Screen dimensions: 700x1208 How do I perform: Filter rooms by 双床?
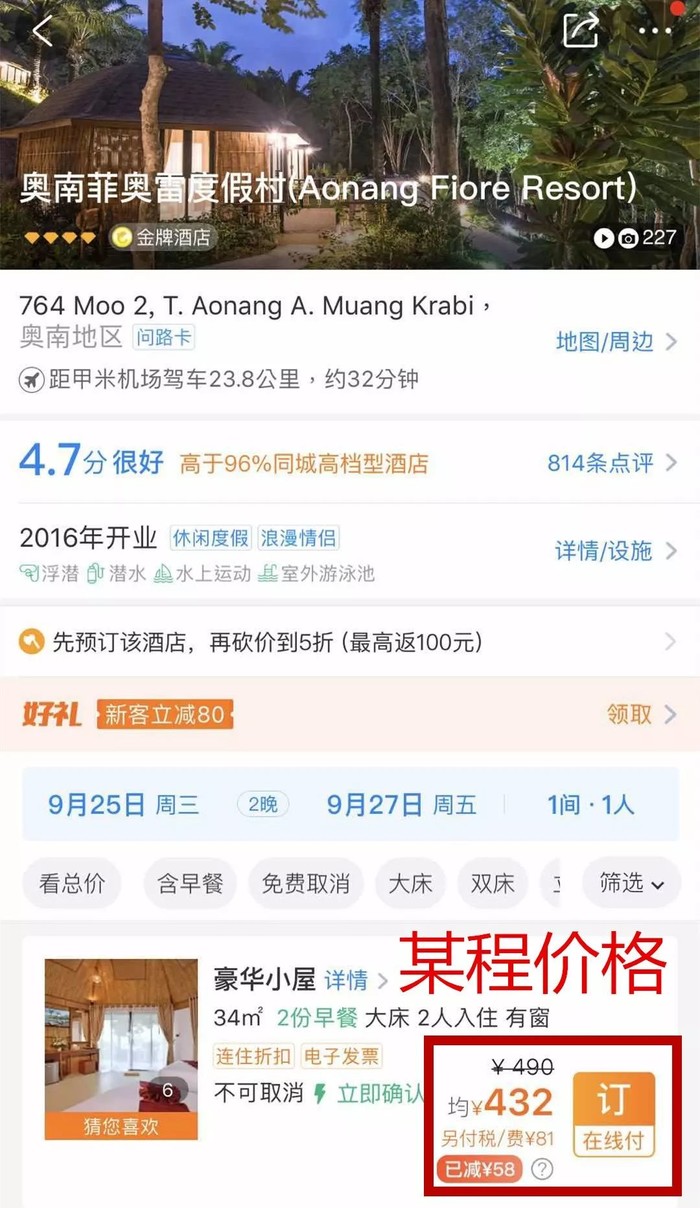492,884
